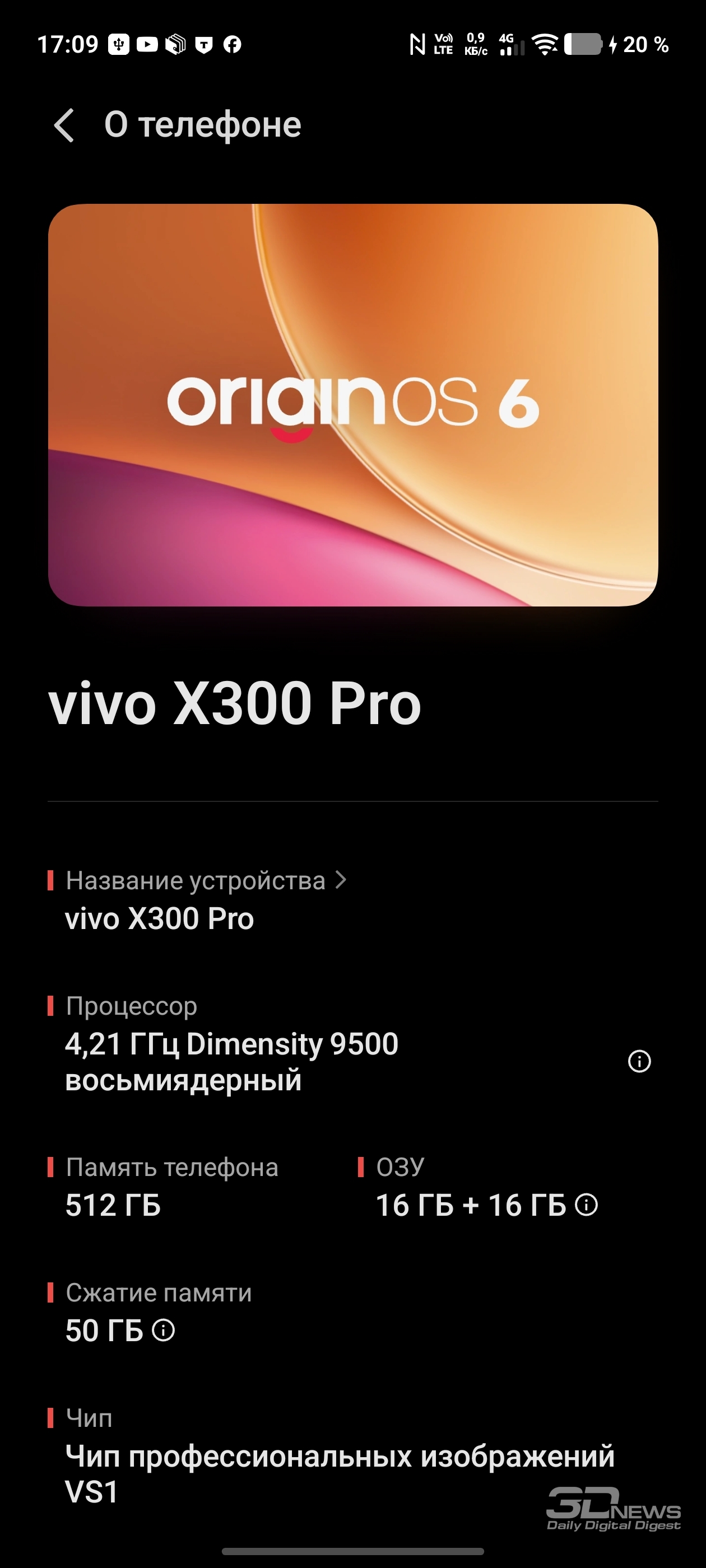Open the OriginOS 6 banner card

[352, 405]
